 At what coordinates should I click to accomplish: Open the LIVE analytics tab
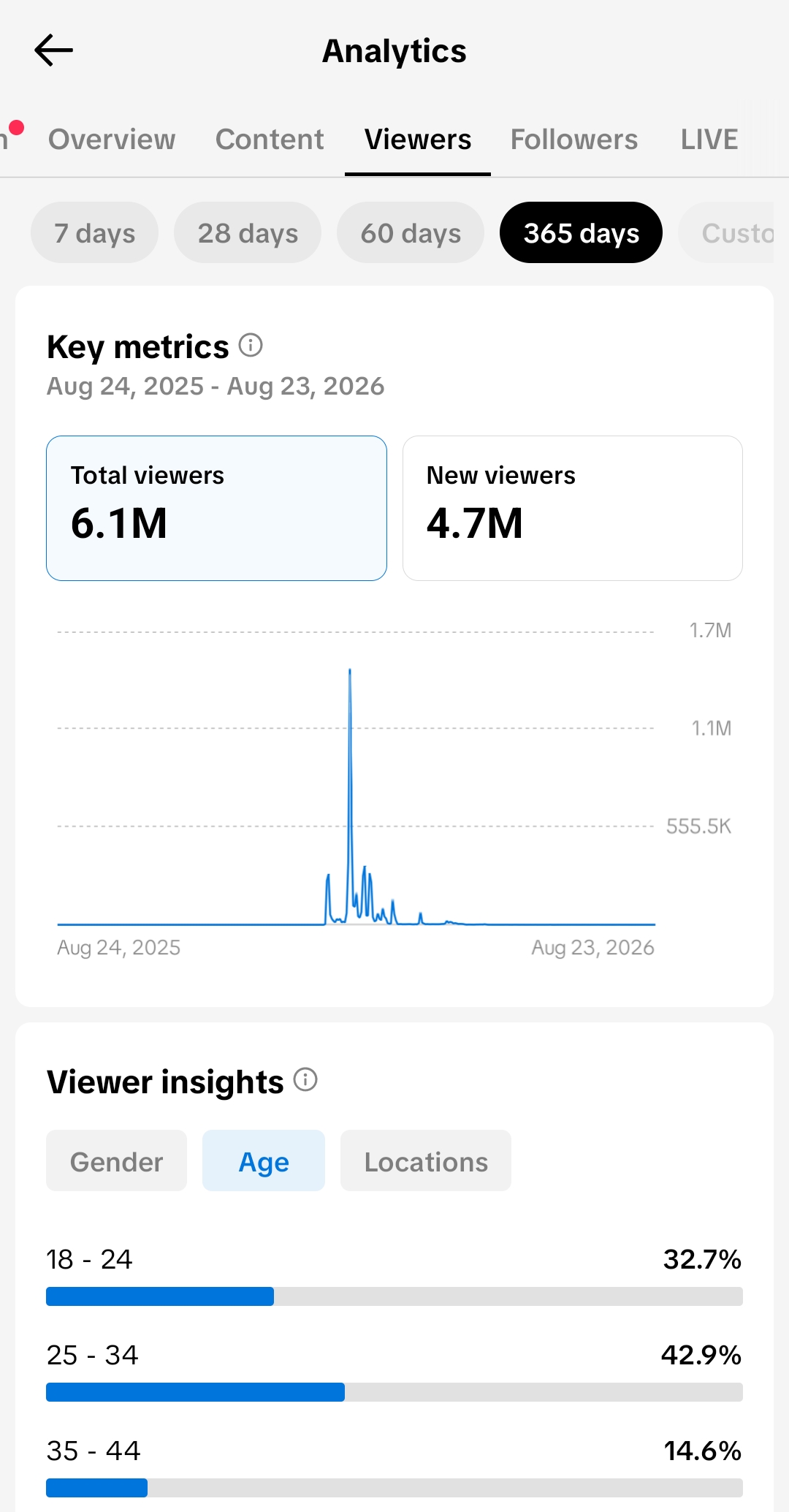coord(709,139)
